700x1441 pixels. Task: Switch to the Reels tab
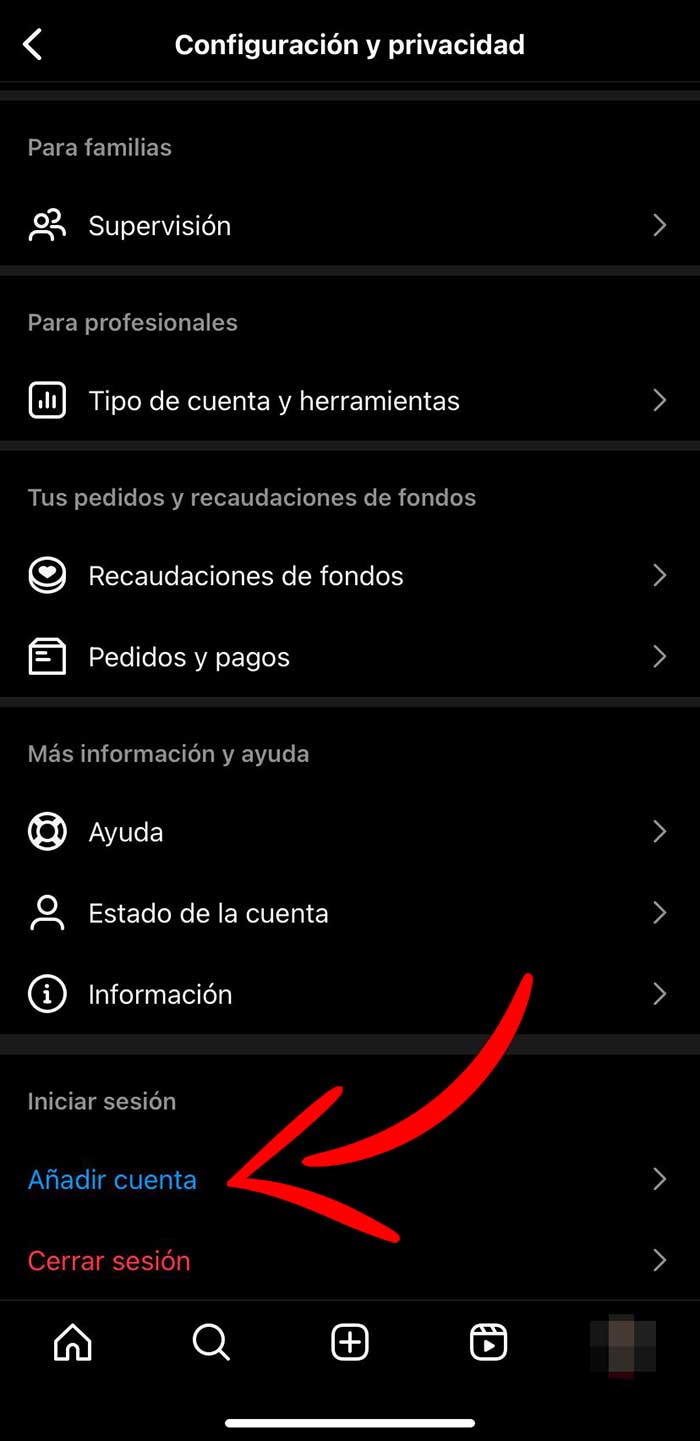coord(488,1343)
